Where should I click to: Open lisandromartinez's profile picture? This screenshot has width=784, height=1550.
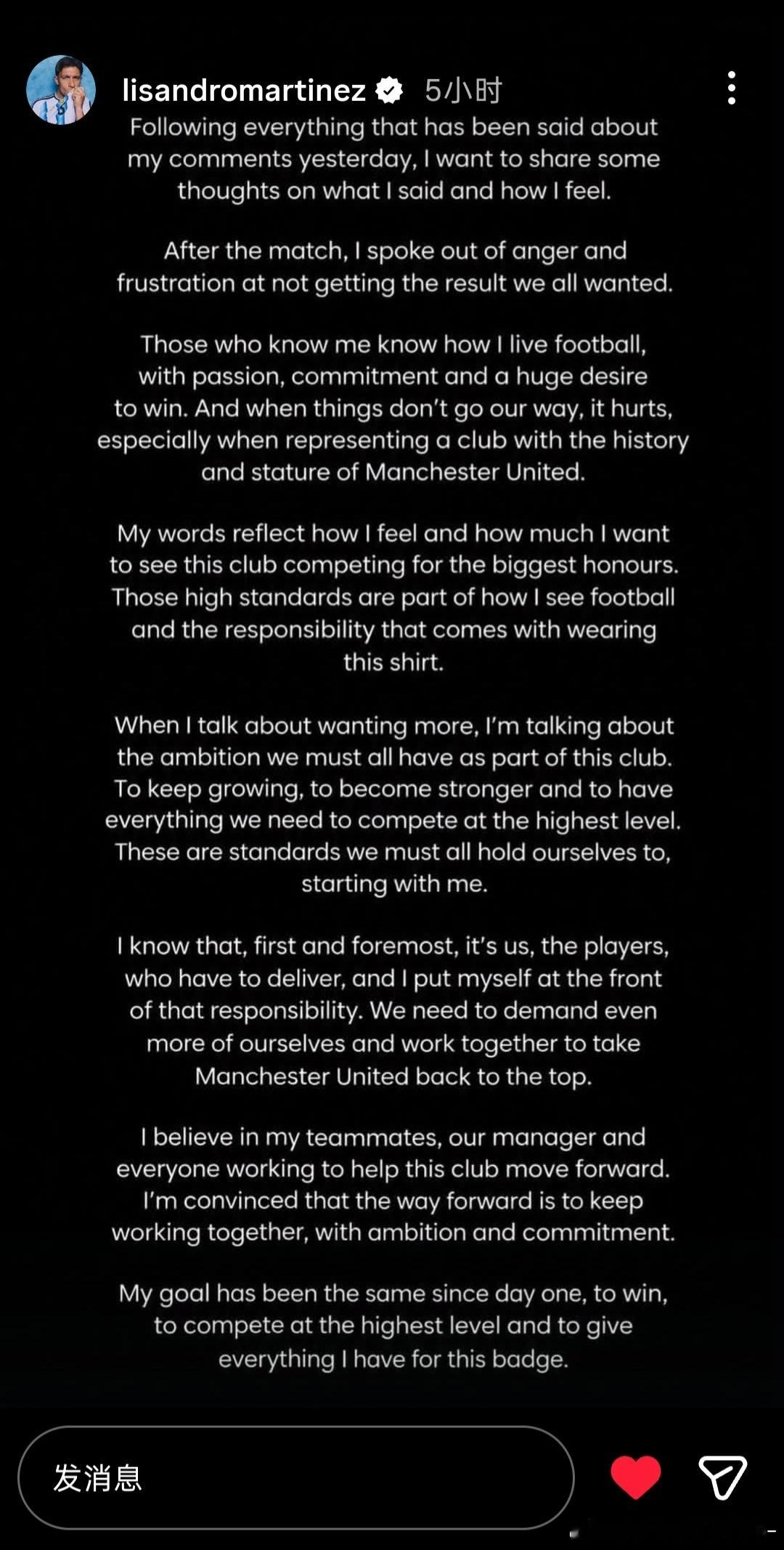coord(61,90)
